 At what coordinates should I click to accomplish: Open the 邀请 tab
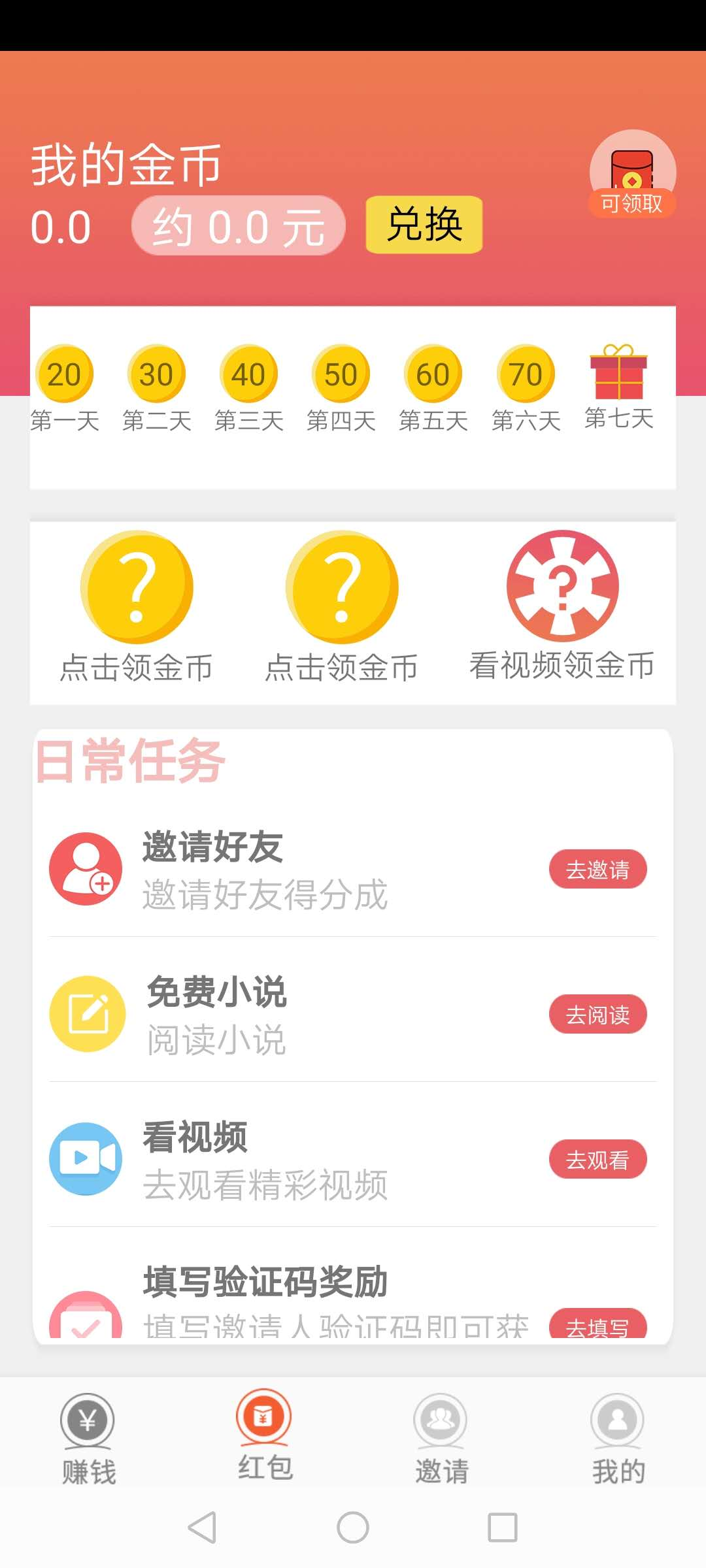coord(442,1439)
